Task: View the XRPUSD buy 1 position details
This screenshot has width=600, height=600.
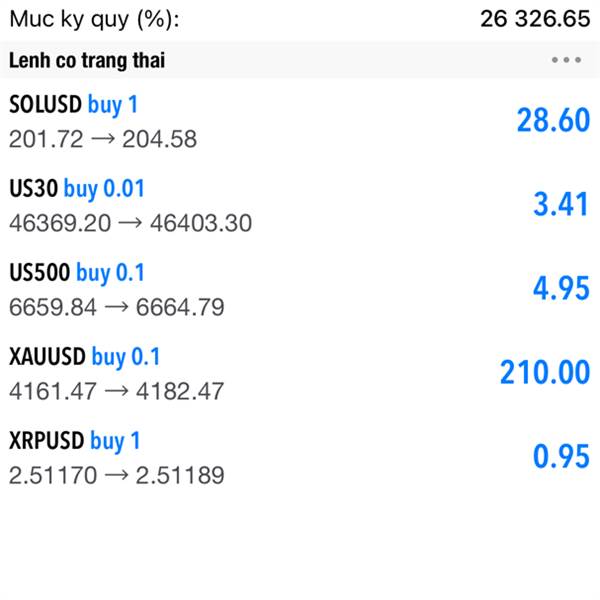Action: [300, 458]
